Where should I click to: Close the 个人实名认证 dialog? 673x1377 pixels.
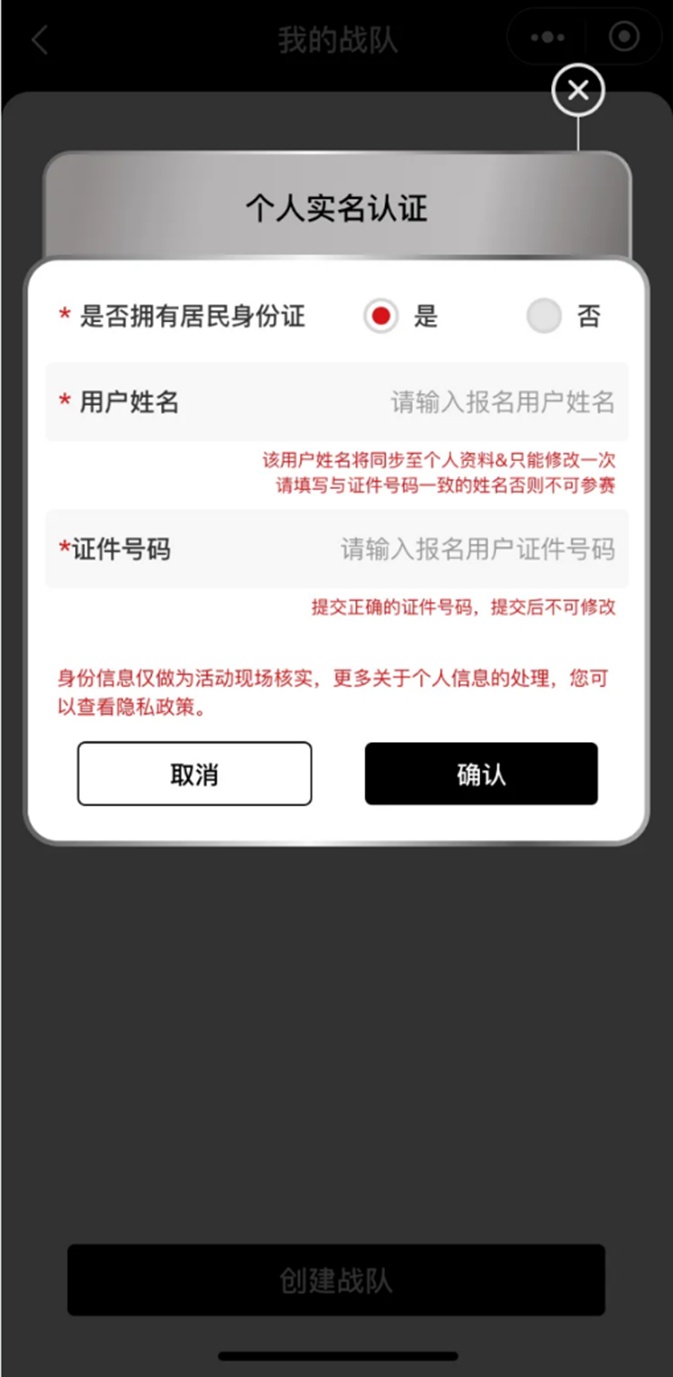point(578,91)
